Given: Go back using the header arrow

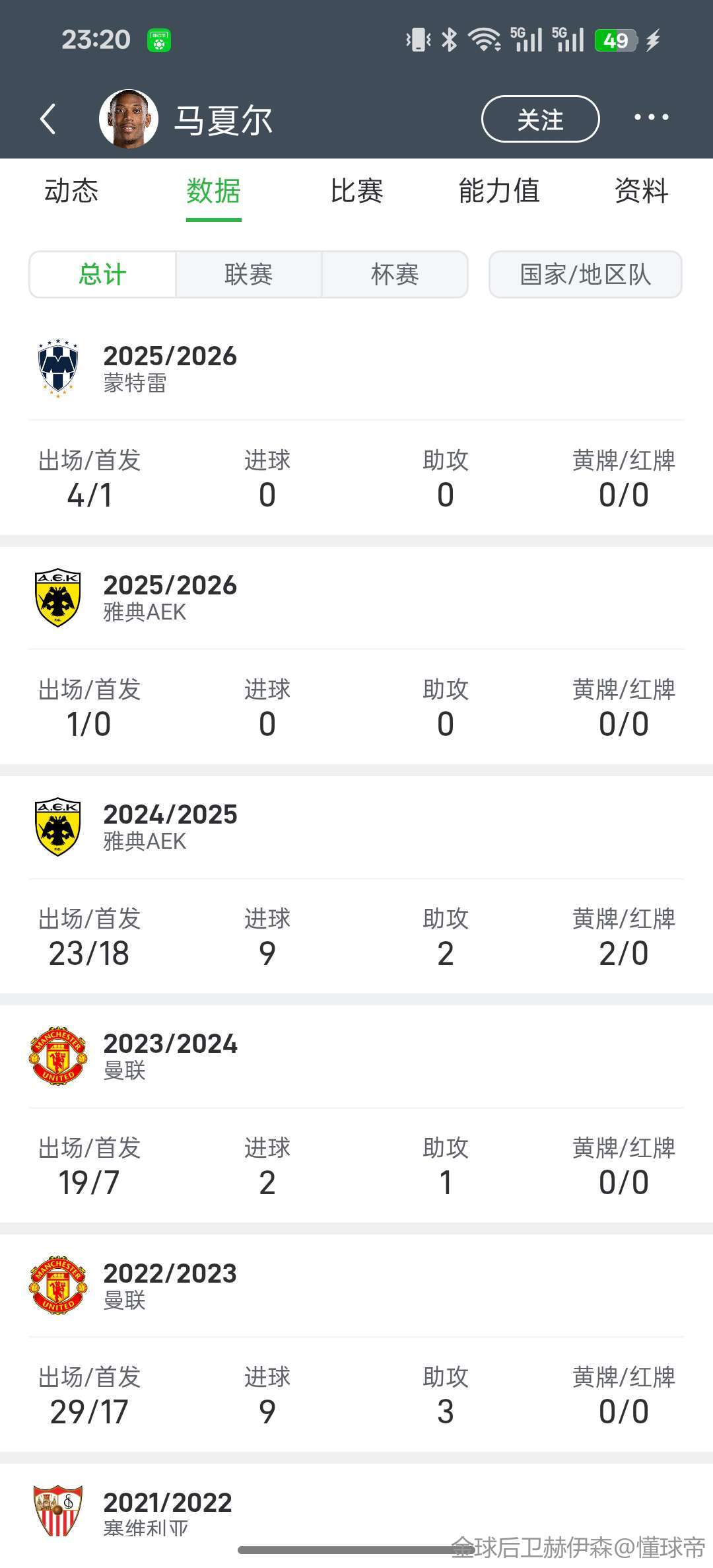Looking at the screenshot, I should coord(48,119).
